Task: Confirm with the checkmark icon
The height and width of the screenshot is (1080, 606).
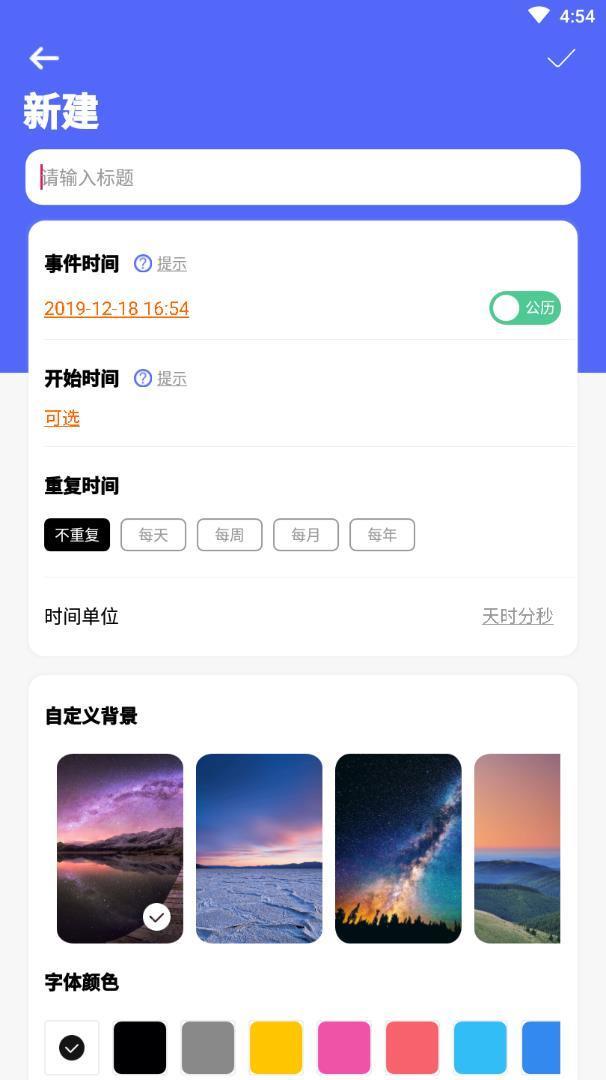Action: (x=561, y=59)
